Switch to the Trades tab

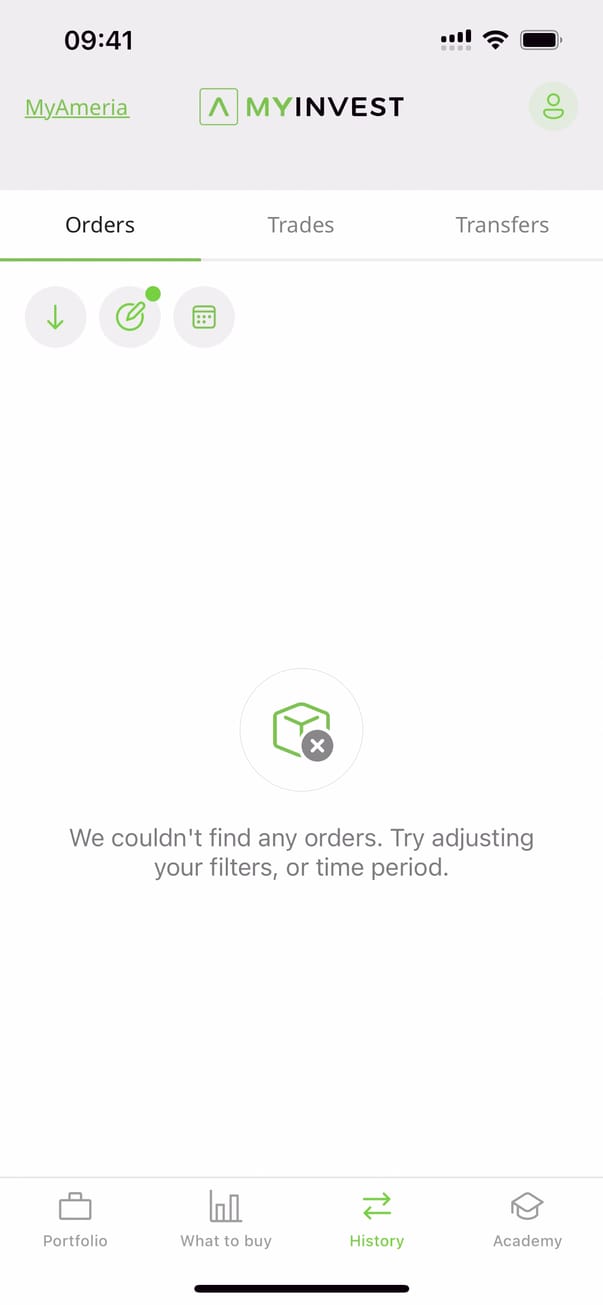pyautogui.click(x=301, y=225)
